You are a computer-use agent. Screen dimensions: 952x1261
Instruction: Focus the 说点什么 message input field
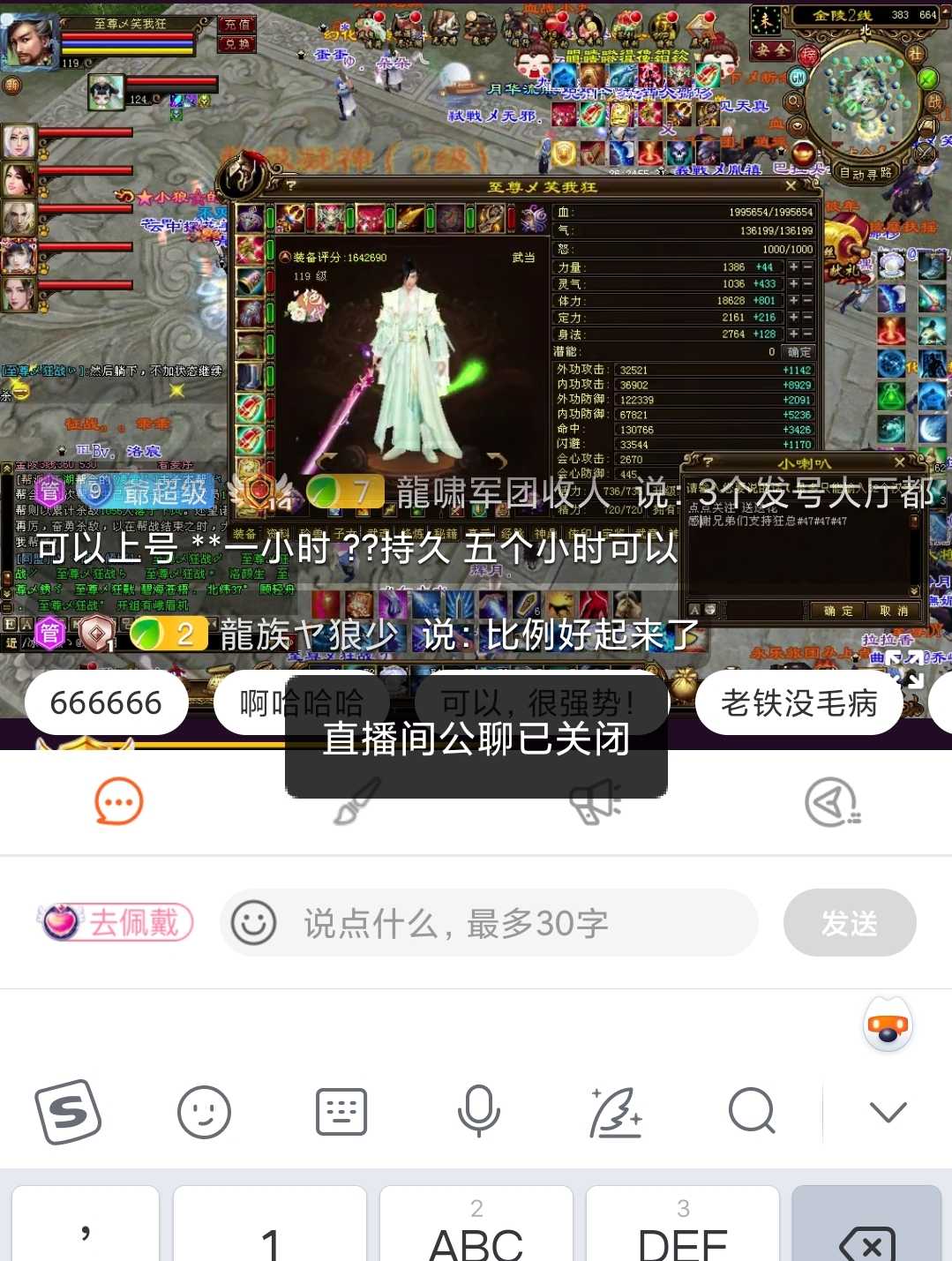(x=512, y=923)
